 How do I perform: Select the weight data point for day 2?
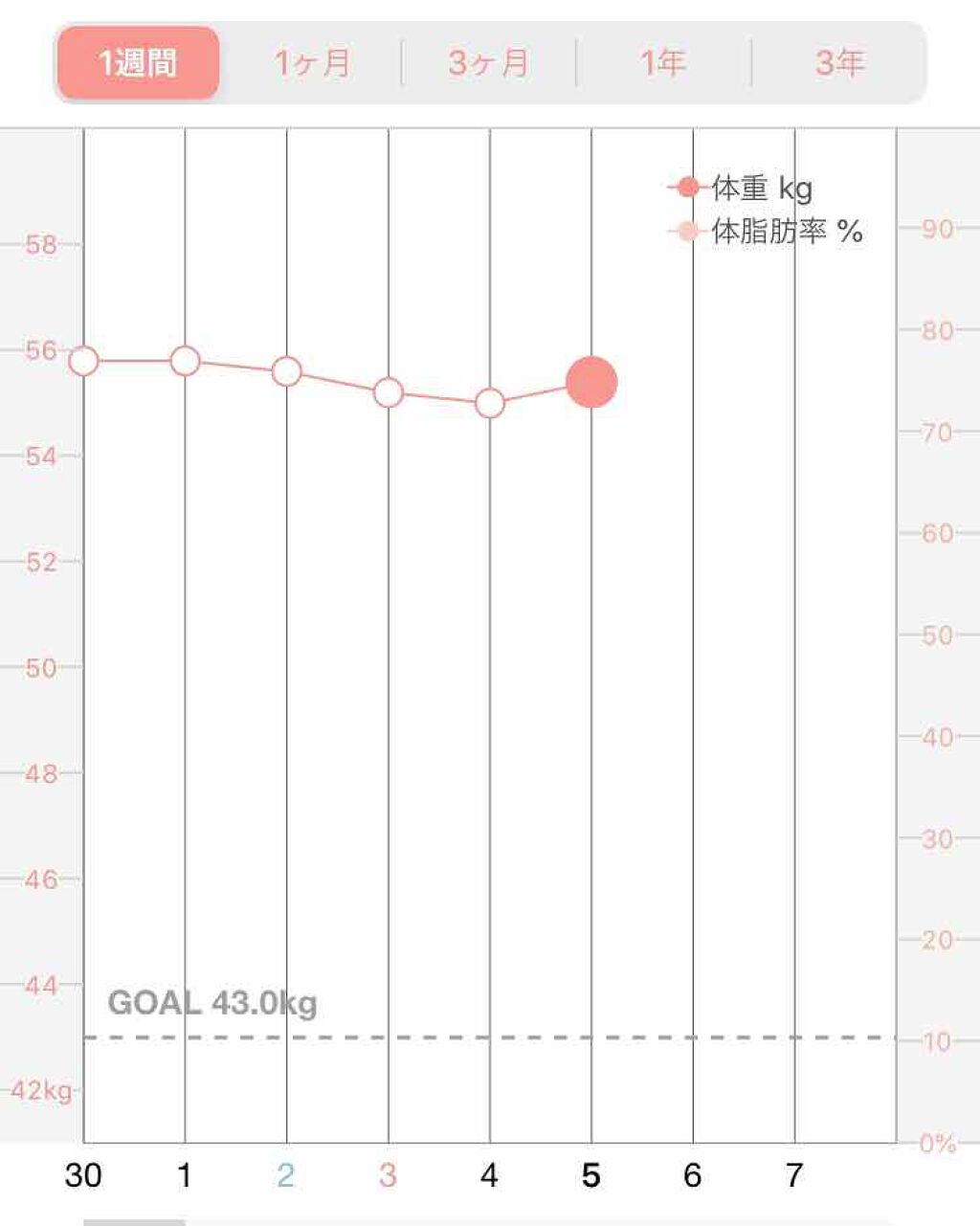(287, 371)
